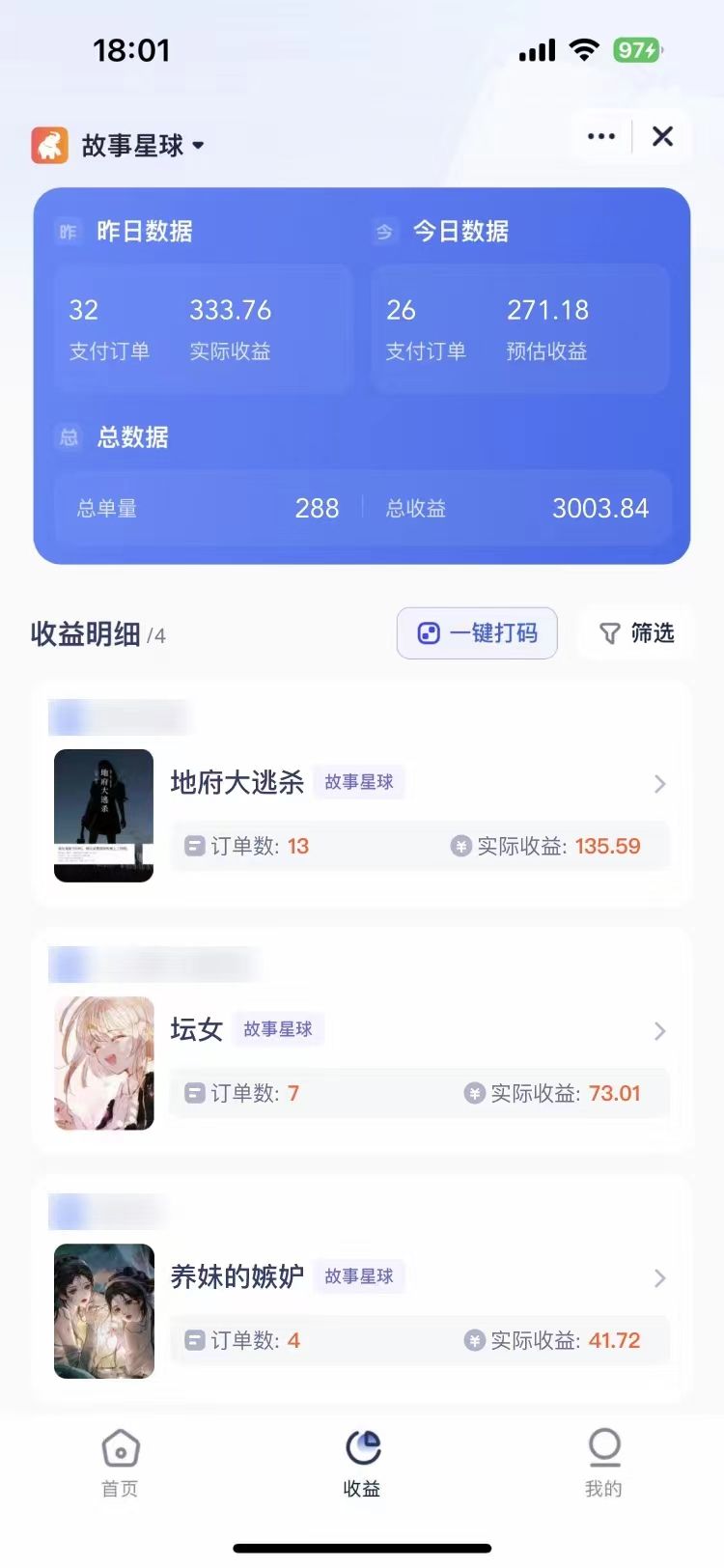Click the 昨日数据 badge icon
This screenshot has width=724, height=1568.
[x=68, y=232]
